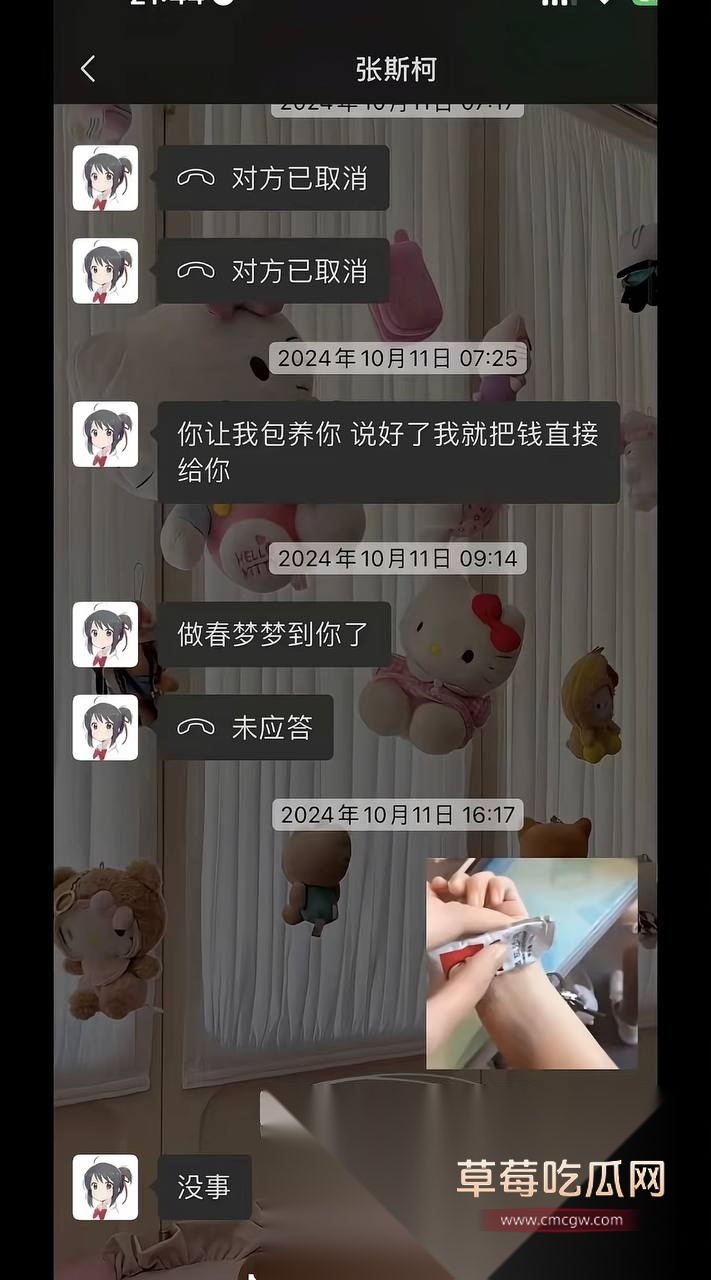Tap the 未应答 missed call message
The width and height of the screenshot is (711, 1280).
245,728
